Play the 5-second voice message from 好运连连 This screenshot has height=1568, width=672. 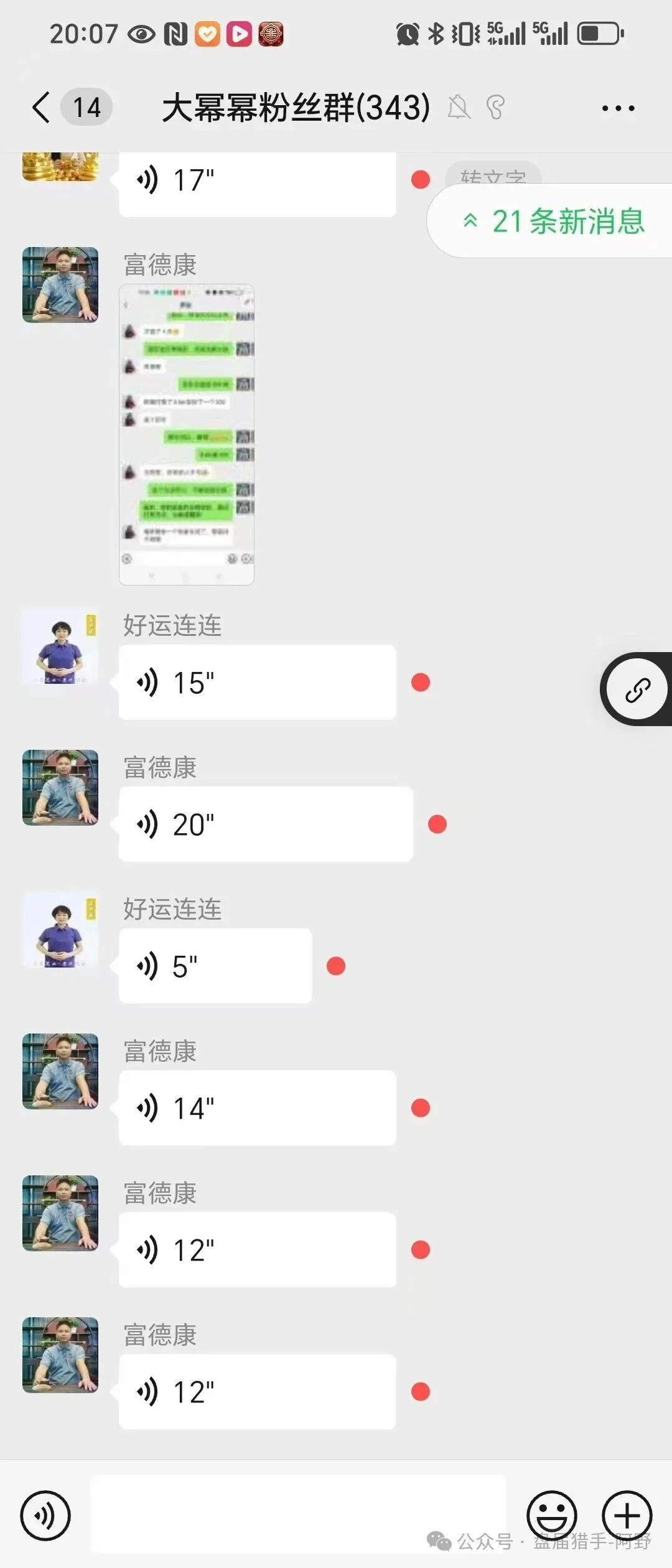(215, 966)
